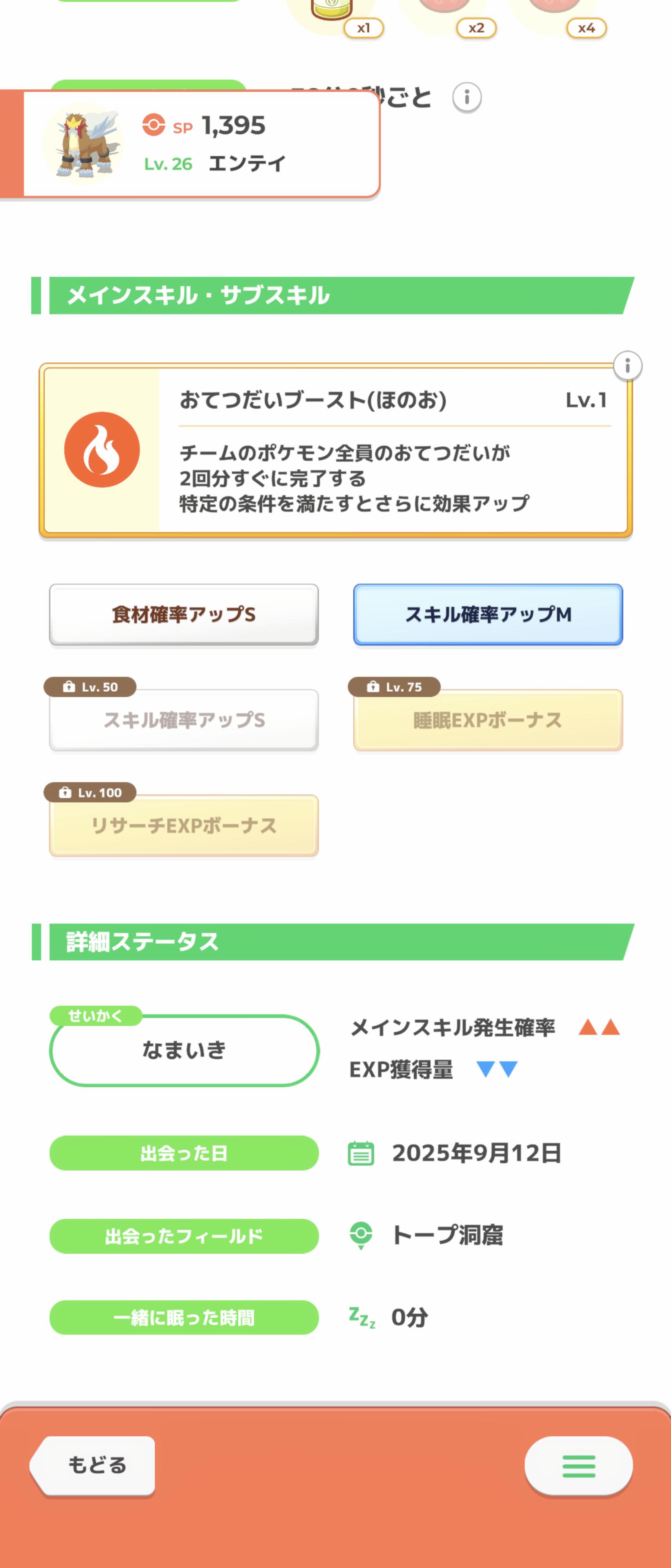This screenshot has width=671, height=1568.
Task: Open the なまいき nature details
Action: click(x=184, y=1050)
